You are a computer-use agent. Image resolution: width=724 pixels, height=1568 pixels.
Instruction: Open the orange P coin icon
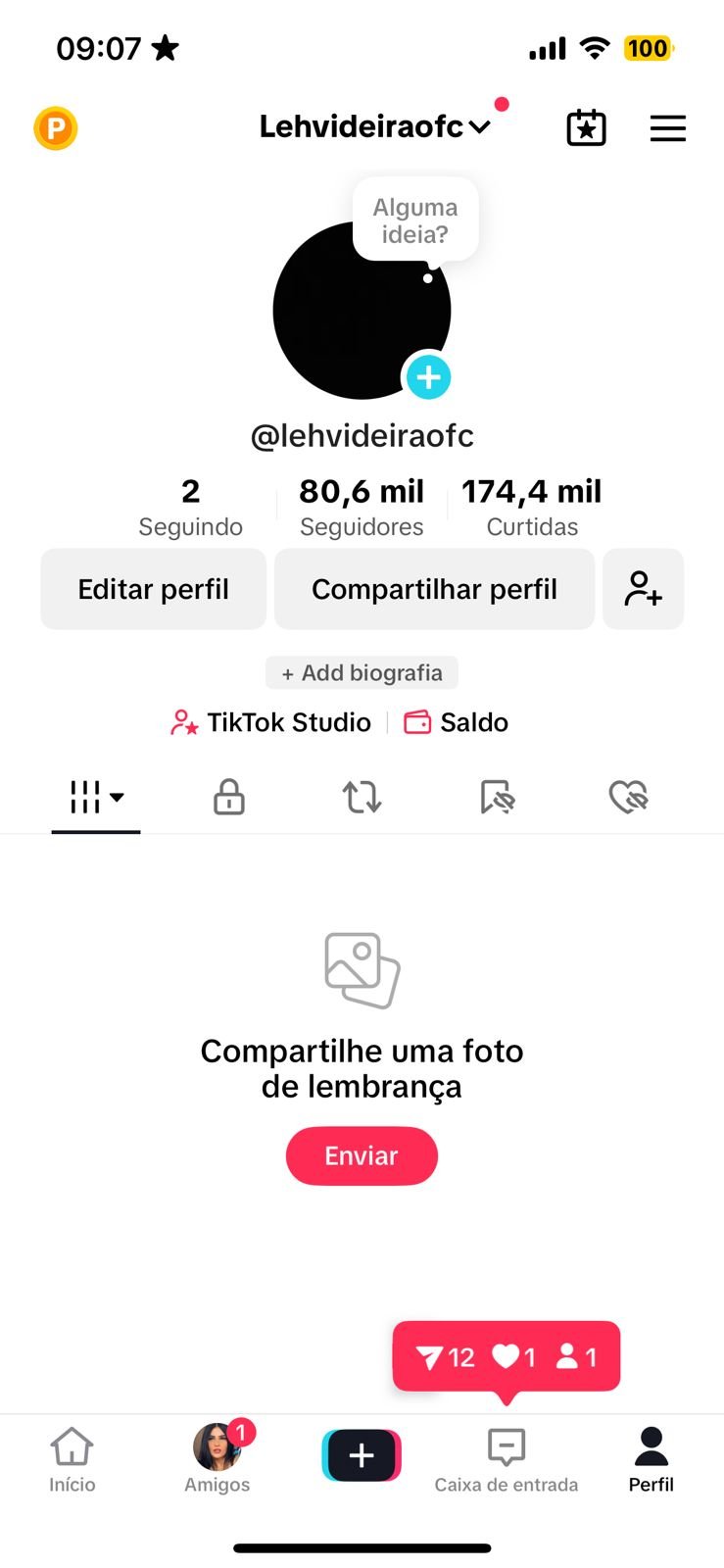[x=56, y=128]
